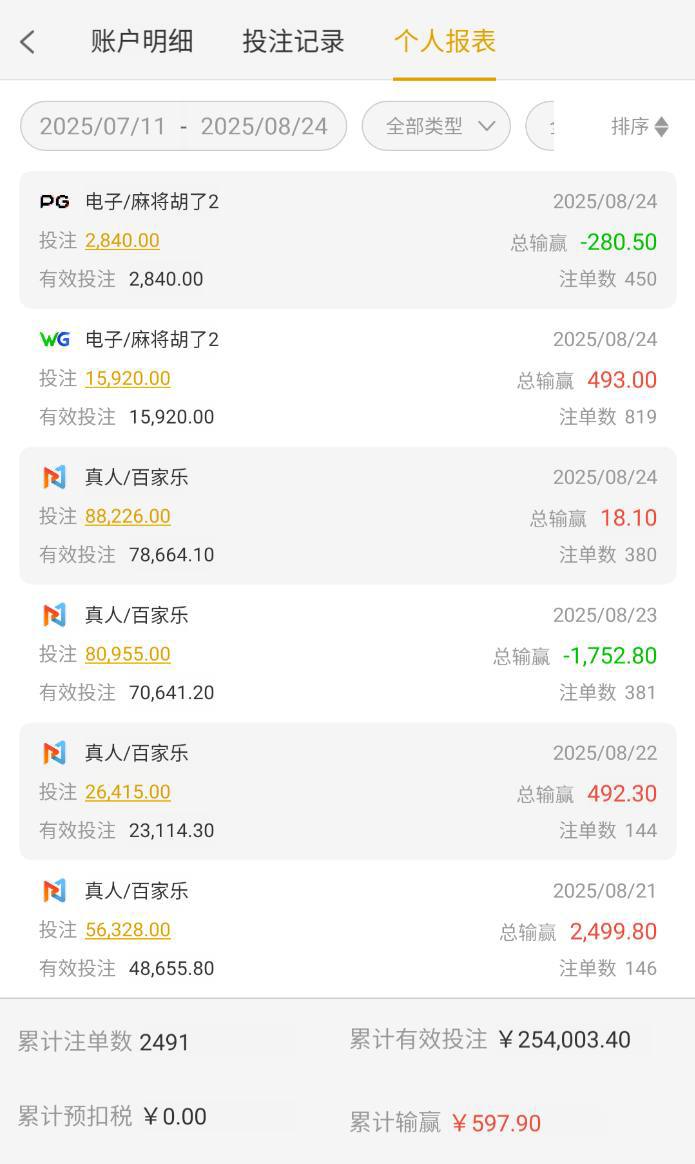Tap the 排序 sort control
695x1164 pixels.
point(639,127)
